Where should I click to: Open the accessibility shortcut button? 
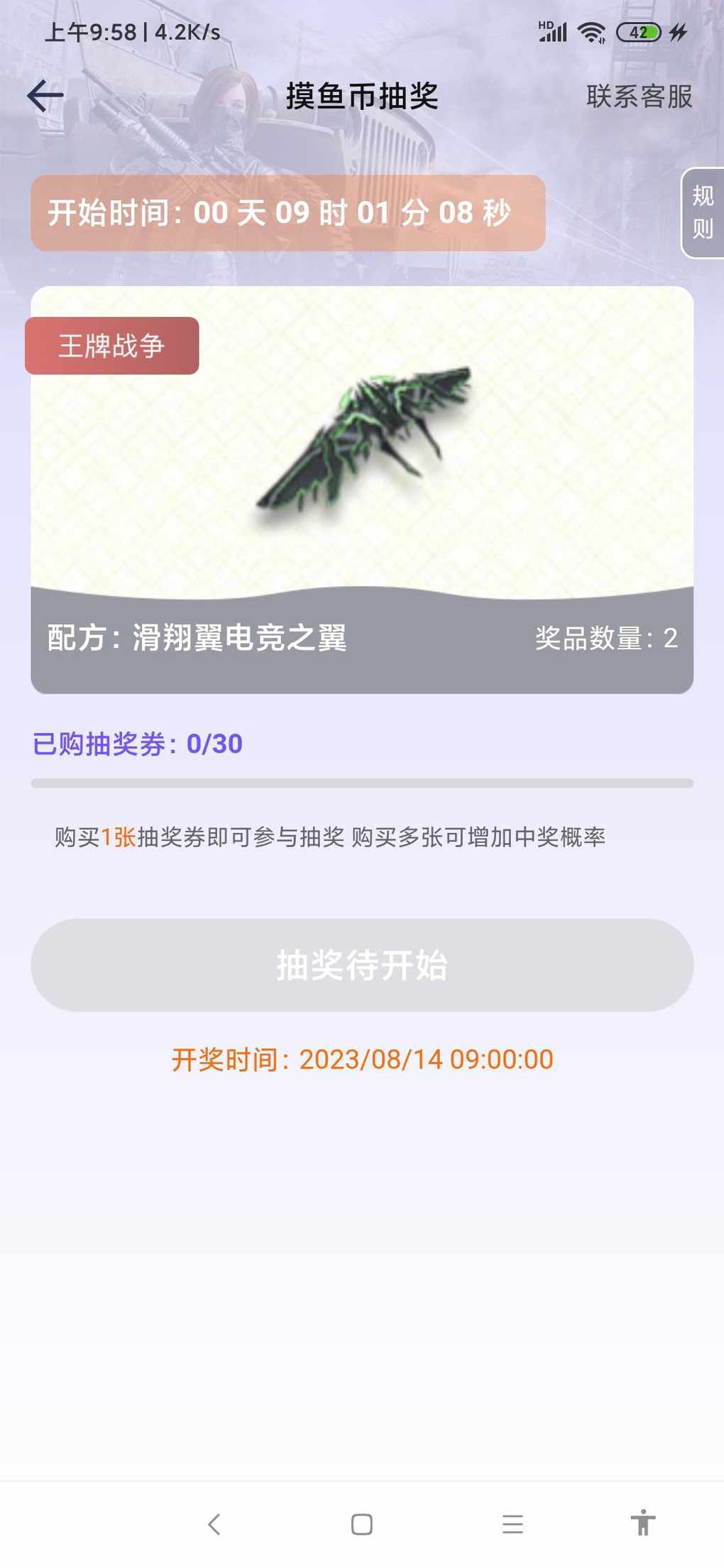643,1523
